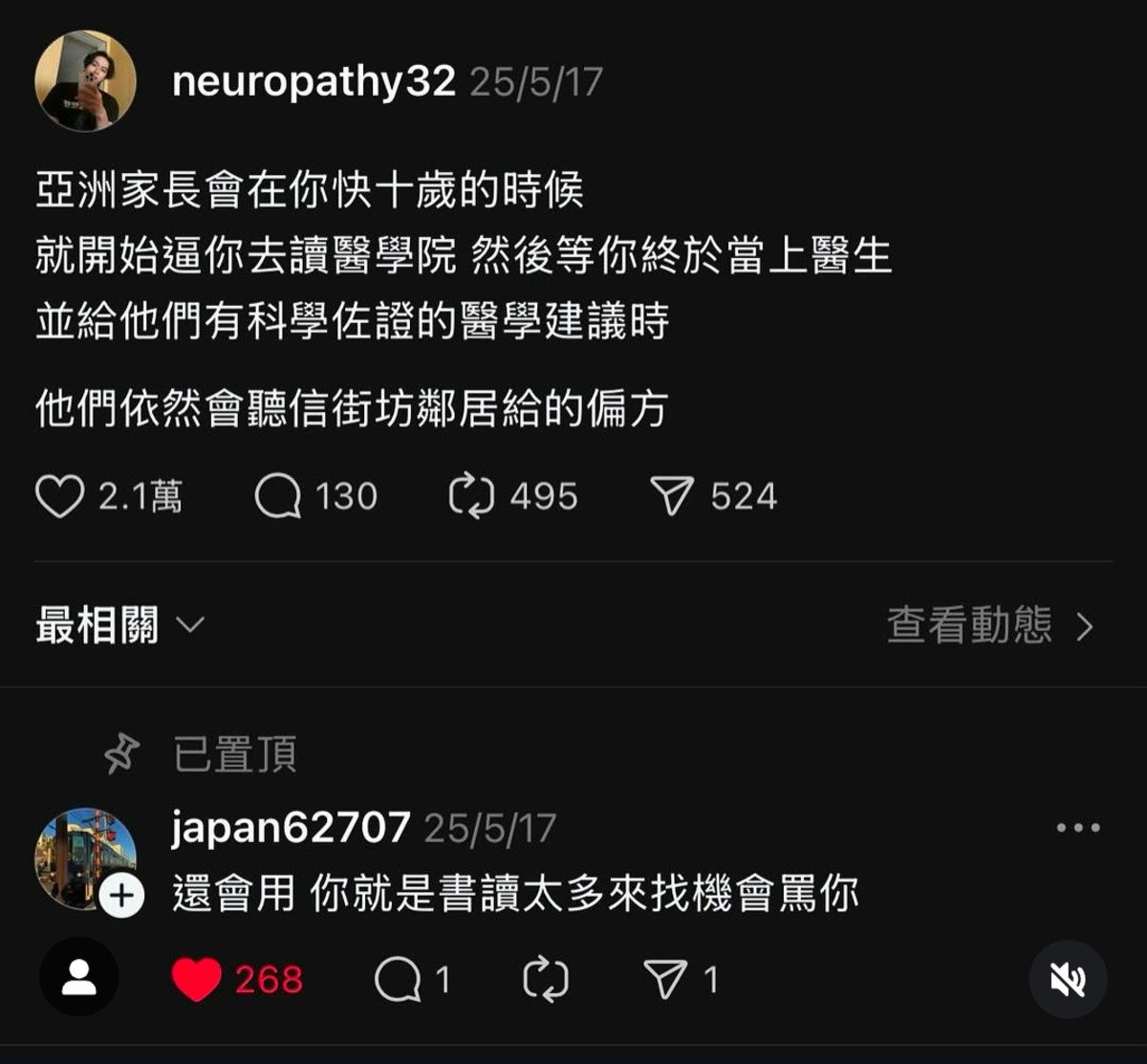Repost japan62707's comment
The width and height of the screenshot is (1147, 1064).
pyautogui.click(x=547, y=980)
